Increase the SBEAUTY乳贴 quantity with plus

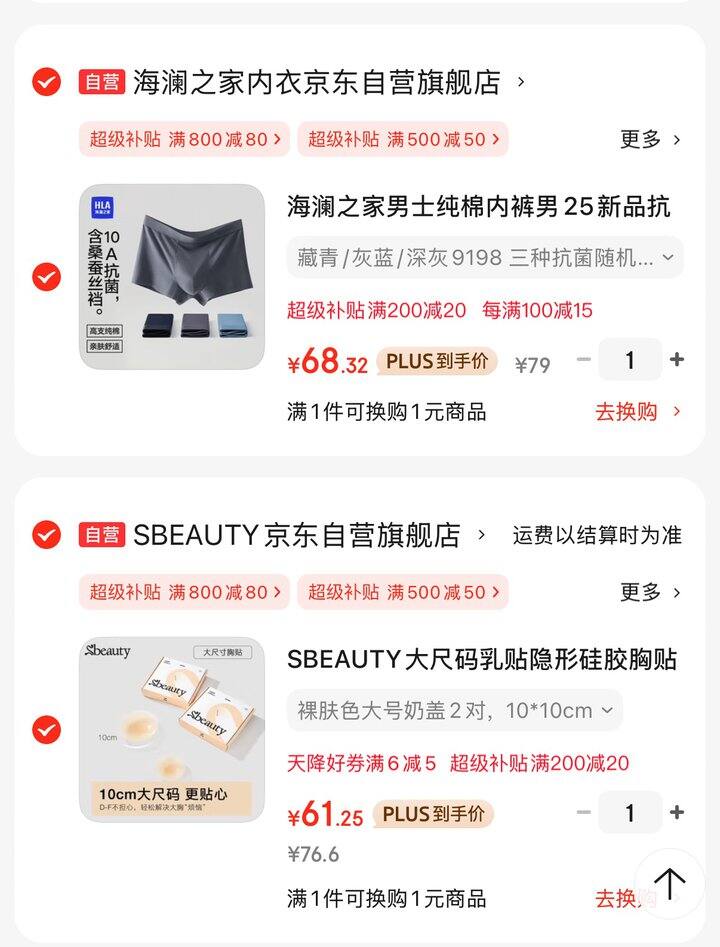[677, 813]
